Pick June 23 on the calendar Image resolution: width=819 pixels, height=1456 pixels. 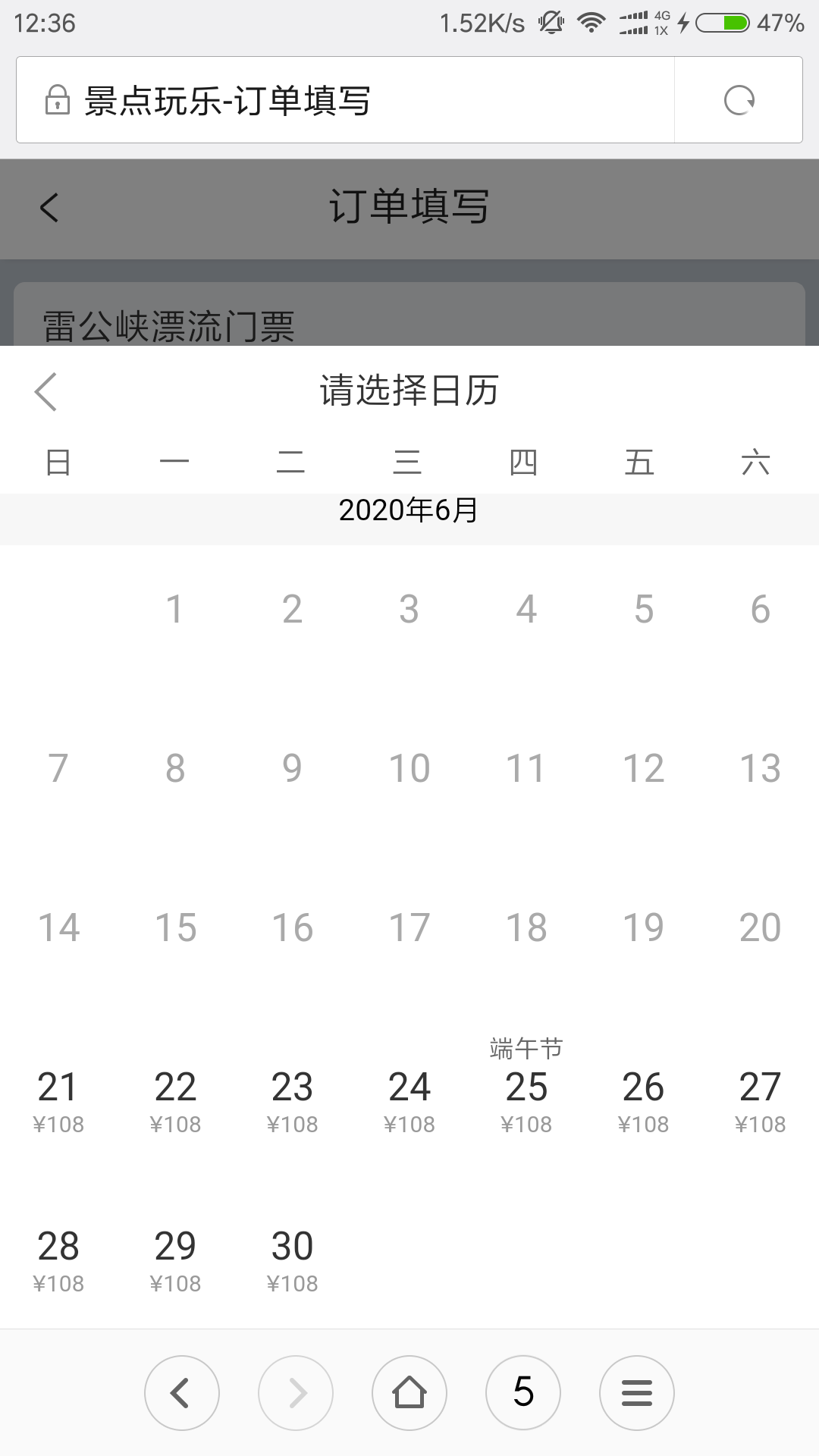point(292,1102)
